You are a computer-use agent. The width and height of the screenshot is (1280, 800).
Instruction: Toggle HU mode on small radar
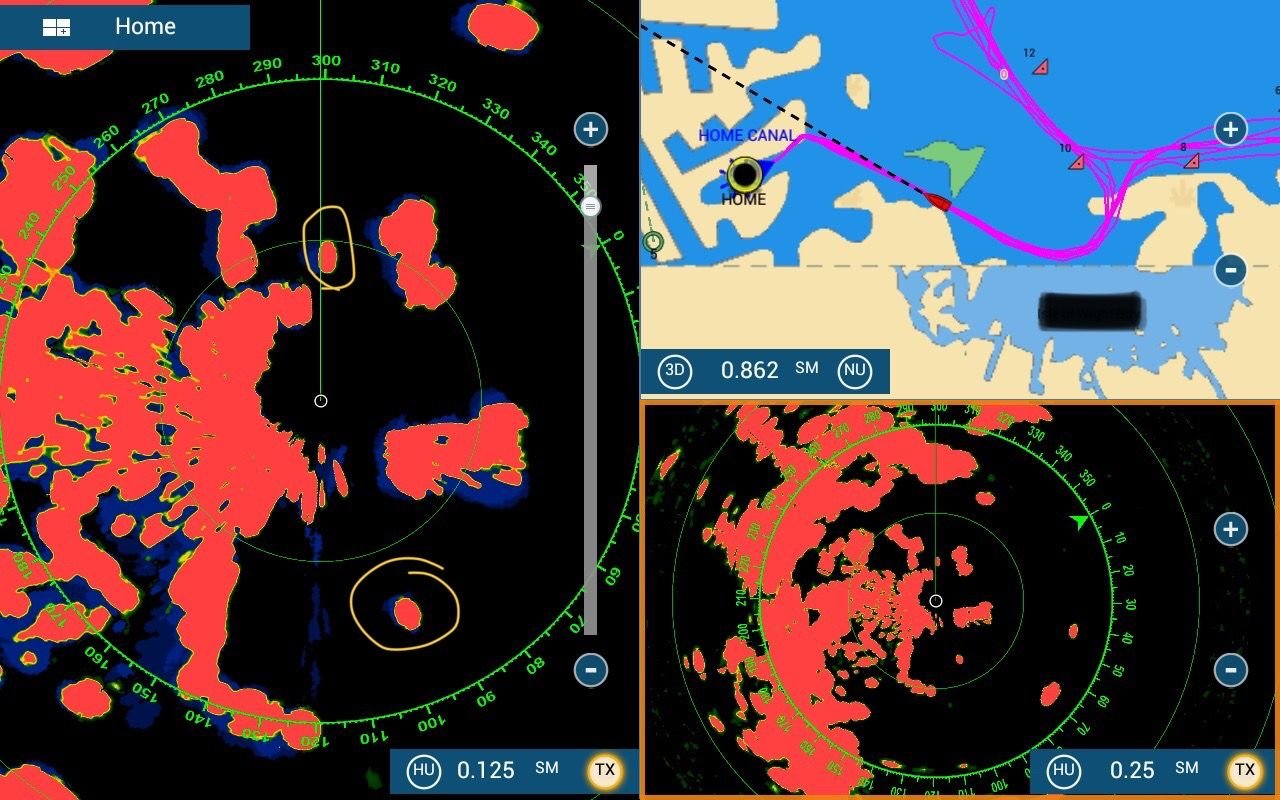tap(1063, 771)
